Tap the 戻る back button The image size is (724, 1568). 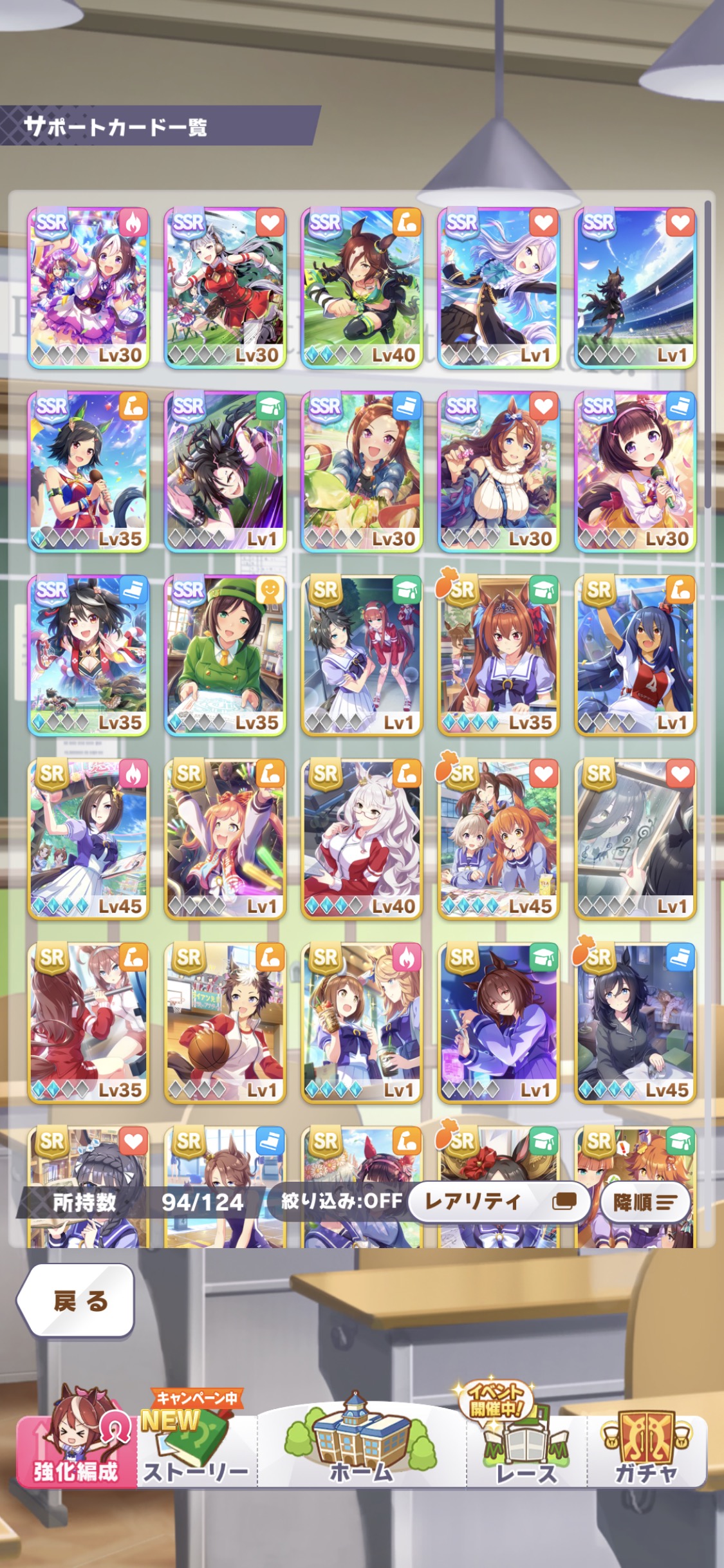(x=76, y=1300)
